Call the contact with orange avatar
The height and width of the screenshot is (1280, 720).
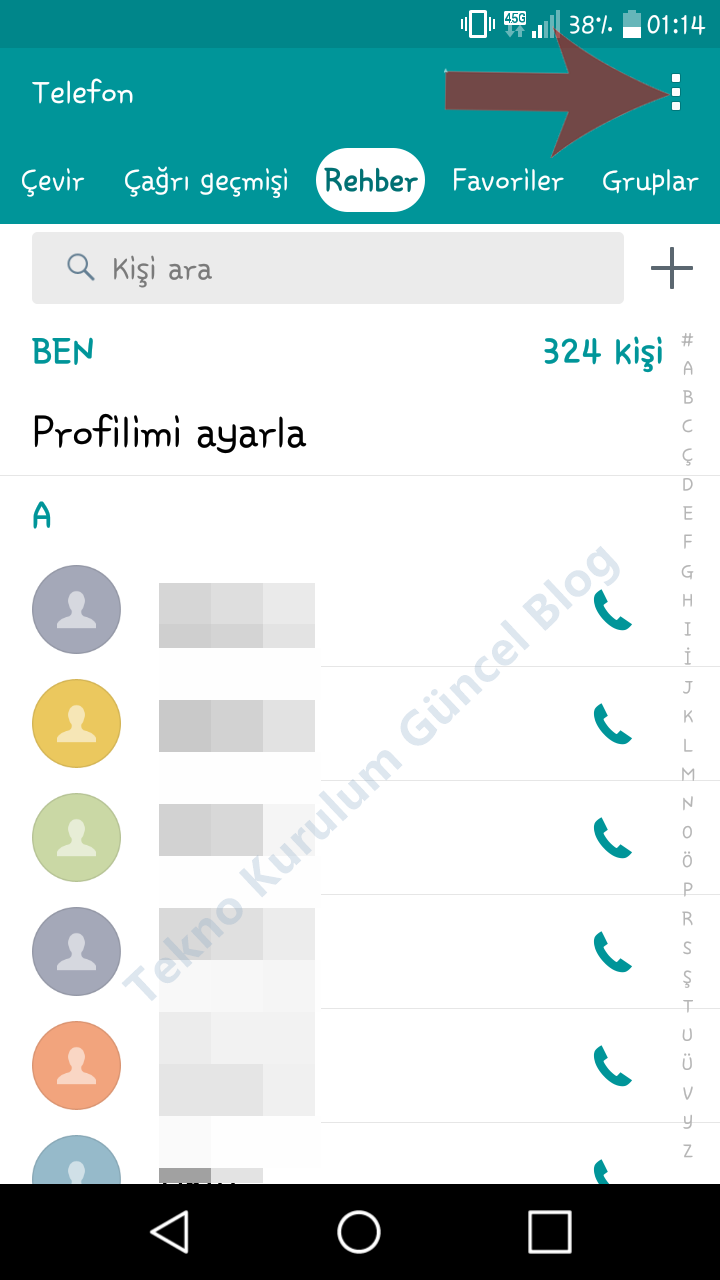point(612,1066)
